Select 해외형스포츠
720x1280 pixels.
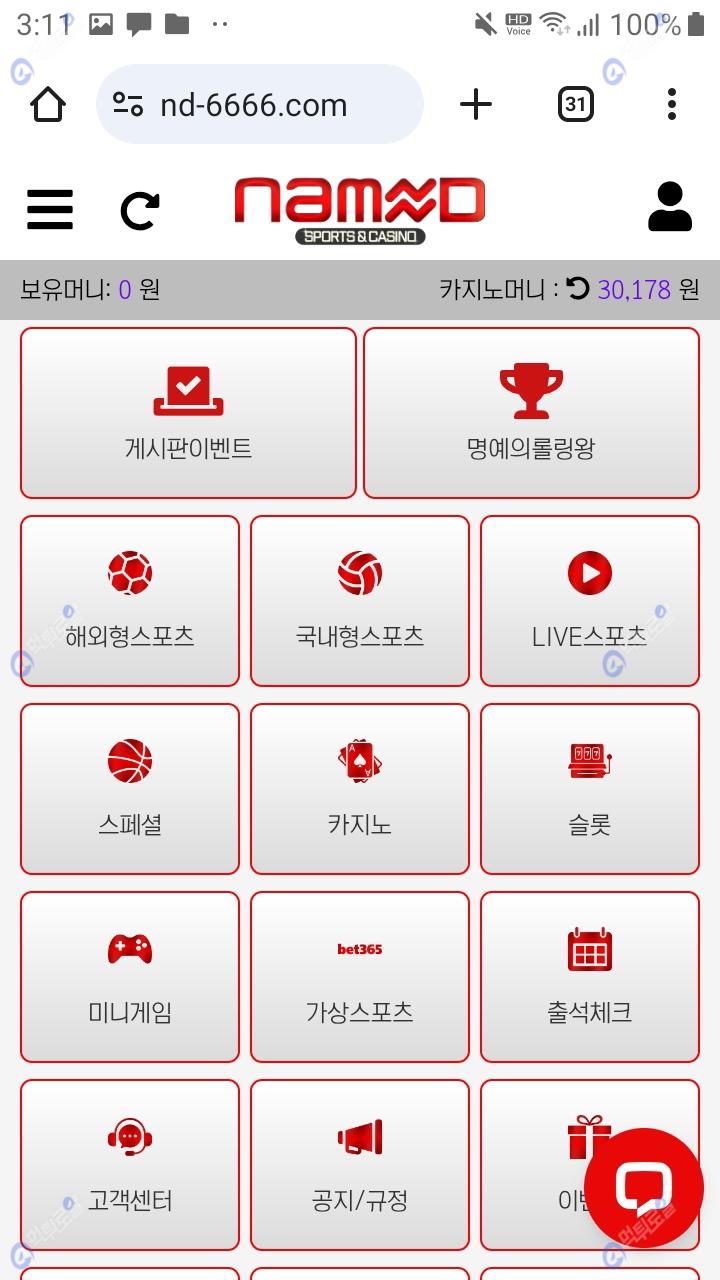pos(130,600)
